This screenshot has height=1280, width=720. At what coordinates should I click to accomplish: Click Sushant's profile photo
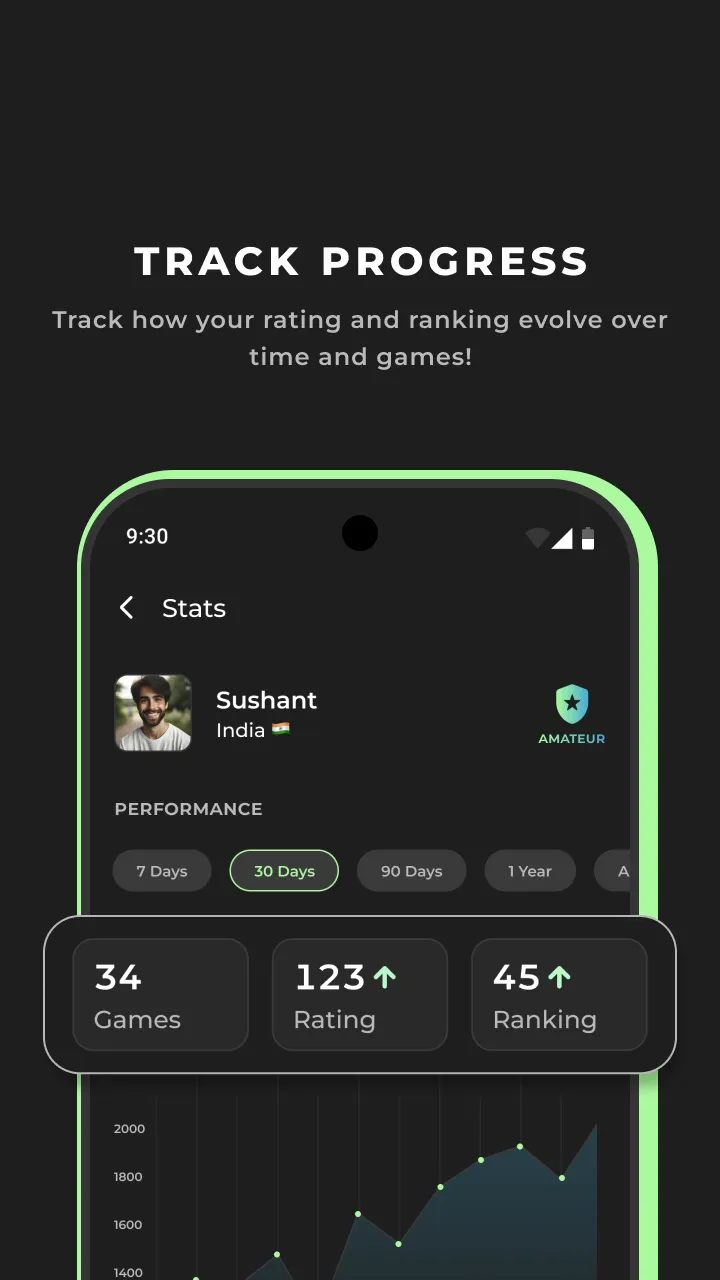click(153, 713)
